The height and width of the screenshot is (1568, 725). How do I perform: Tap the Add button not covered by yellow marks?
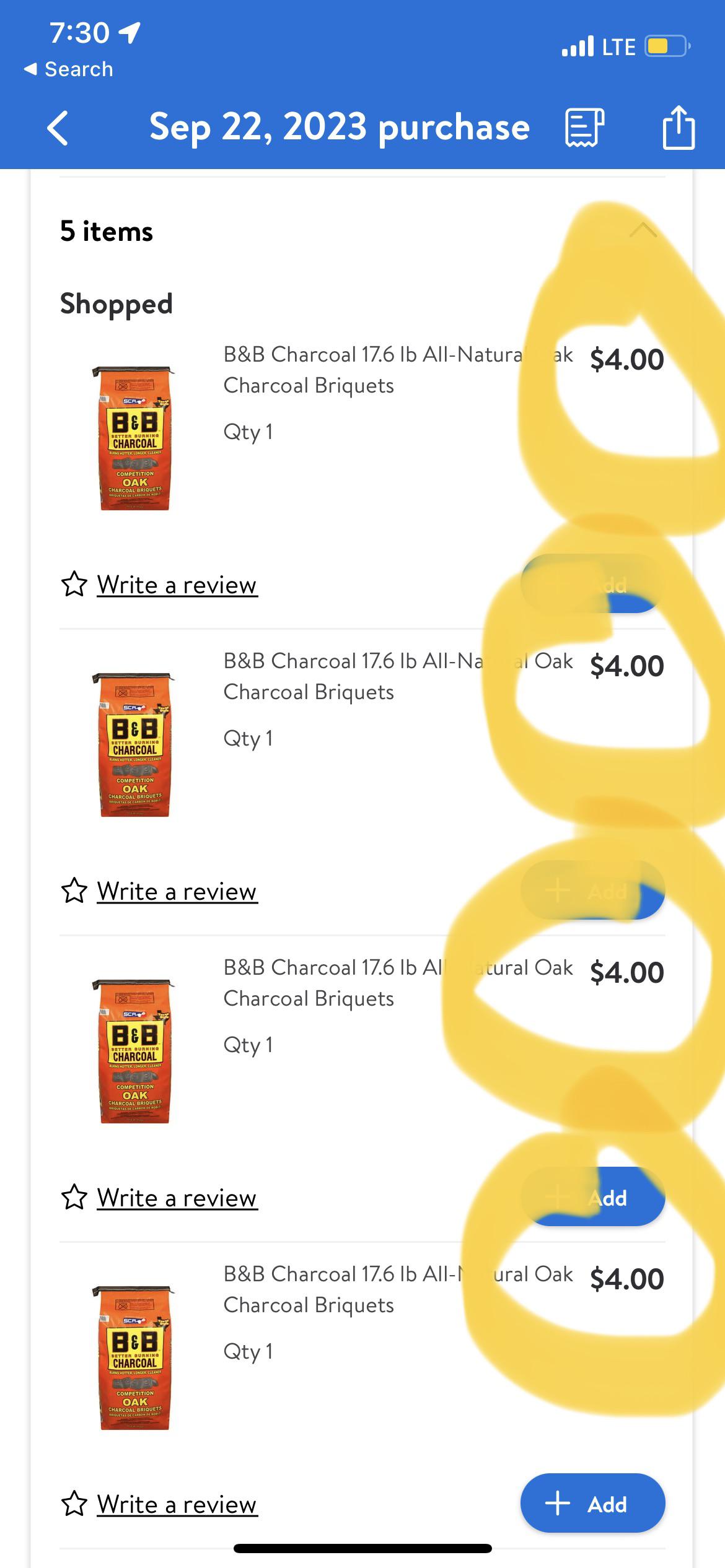tap(592, 1503)
